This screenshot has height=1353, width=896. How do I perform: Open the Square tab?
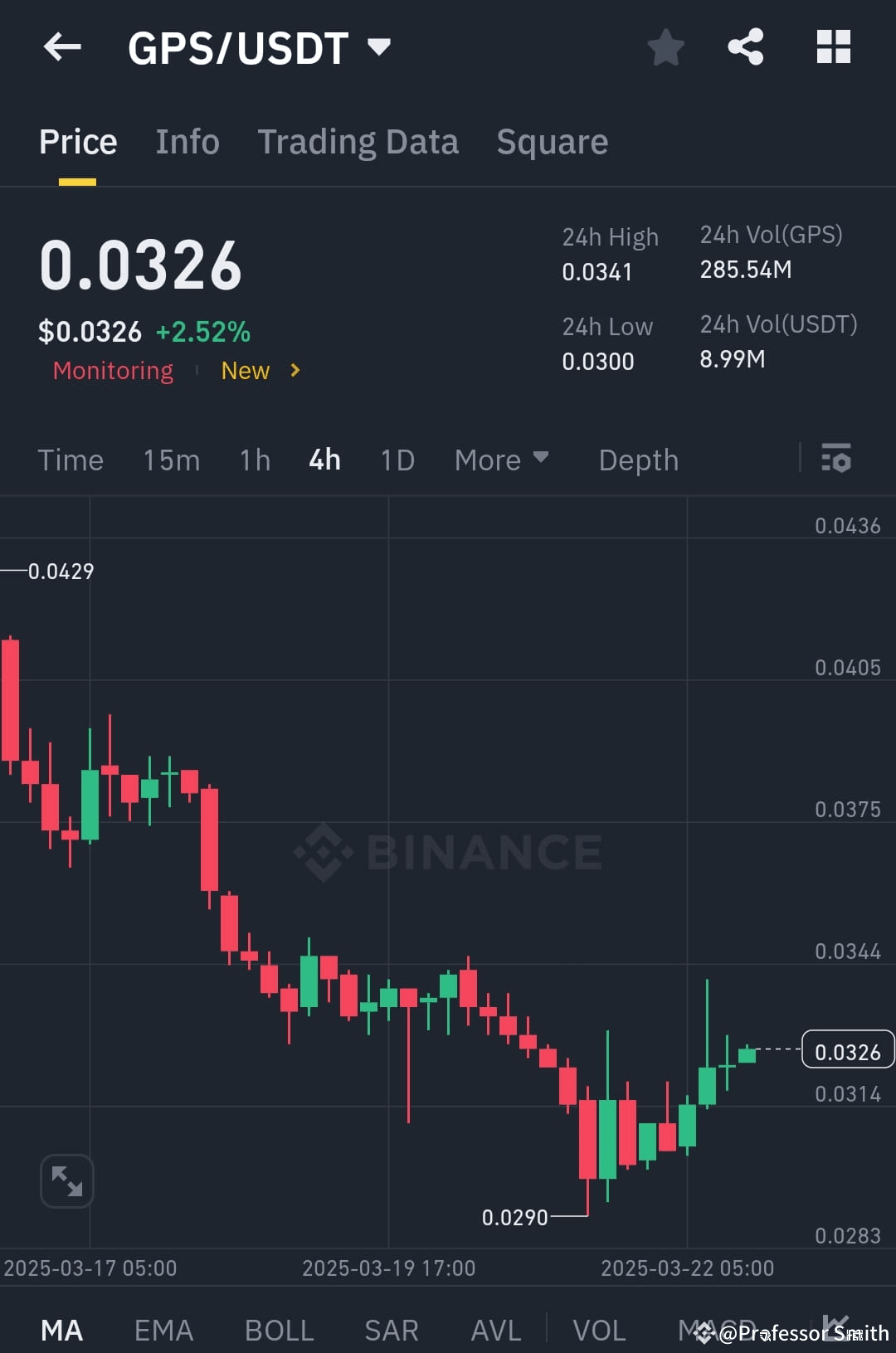tap(552, 141)
